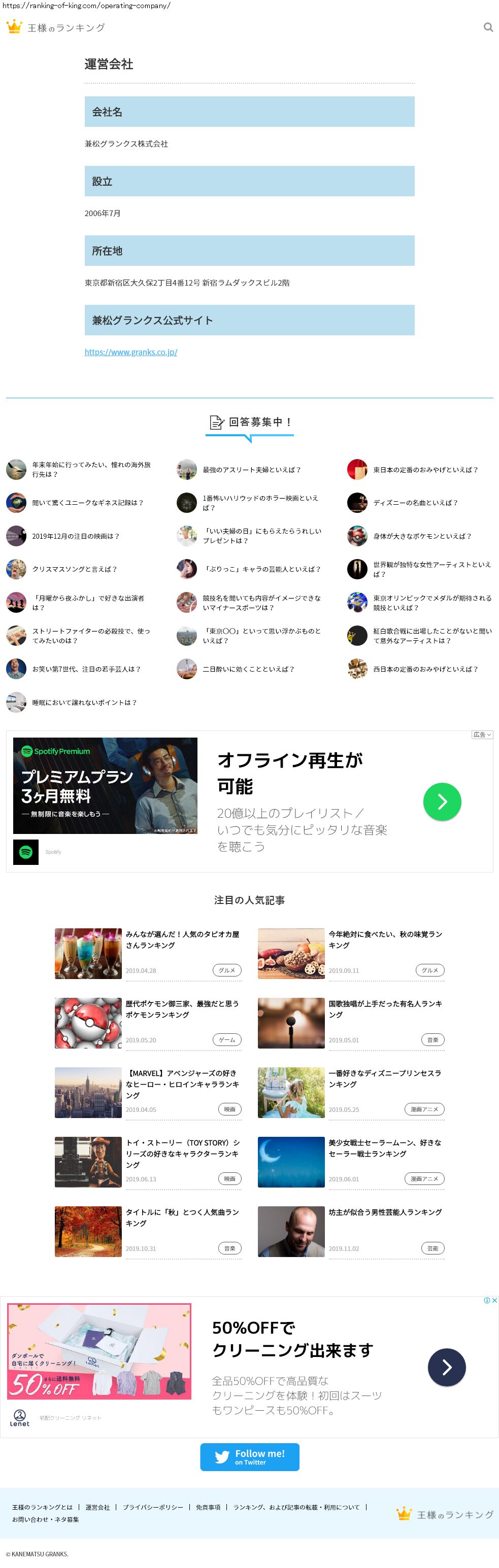Open the search icon in the header
499x1568 pixels.
pyautogui.click(x=488, y=27)
